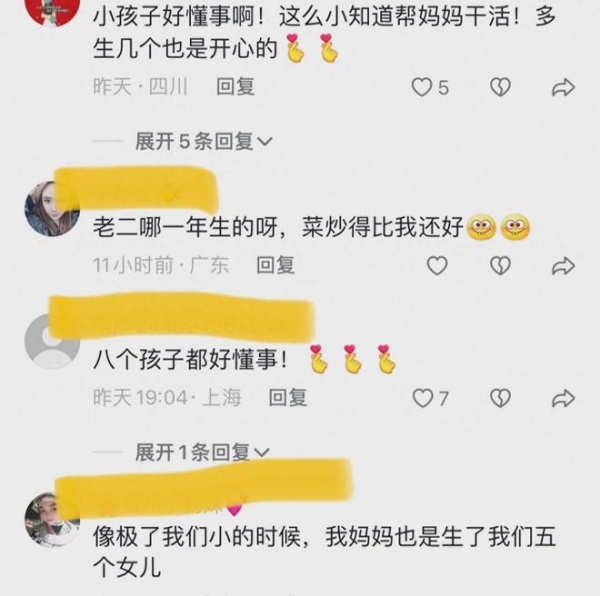Like the comment posted from 广东
The height and width of the screenshot is (596, 600).
coord(437,265)
